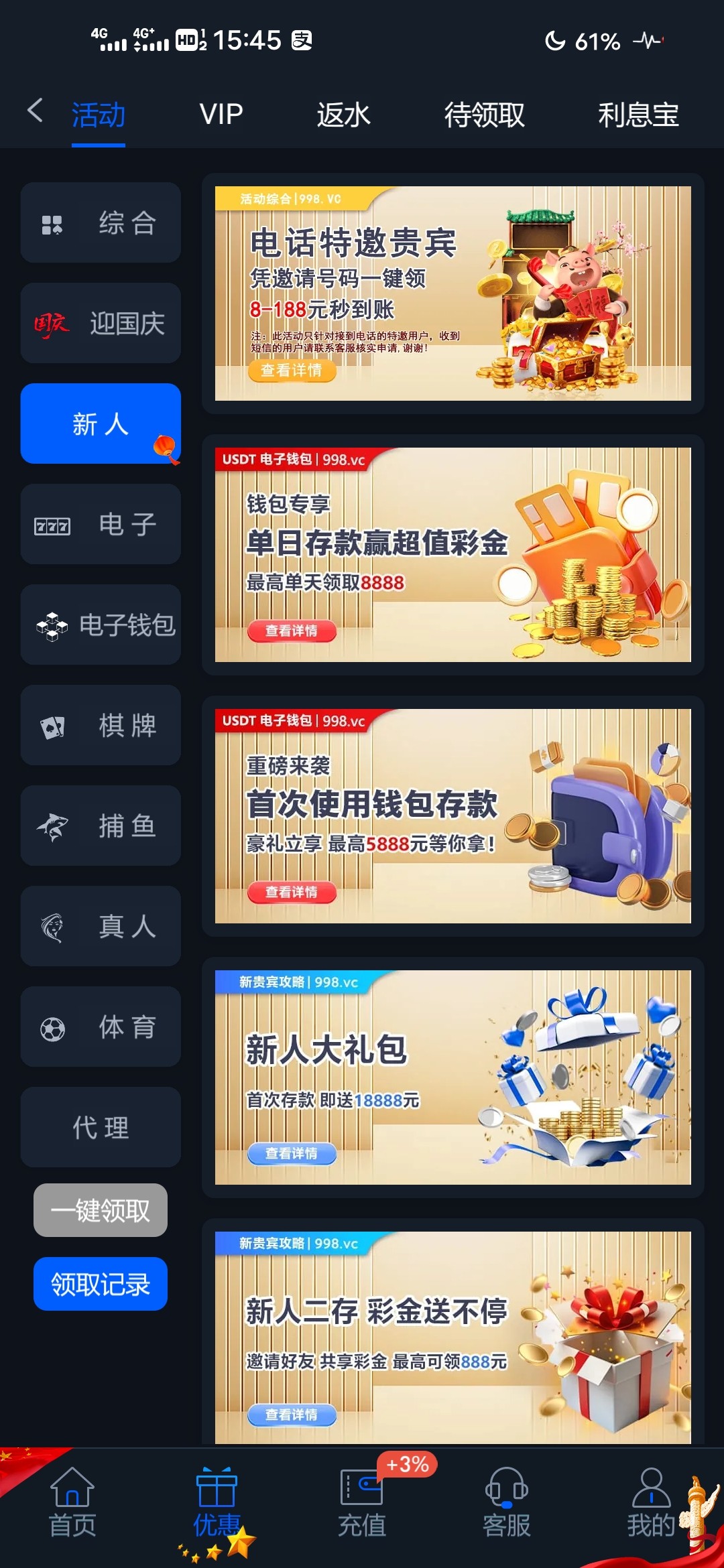Go back using the top-left arrow
The height and width of the screenshot is (1568, 724).
point(35,111)
